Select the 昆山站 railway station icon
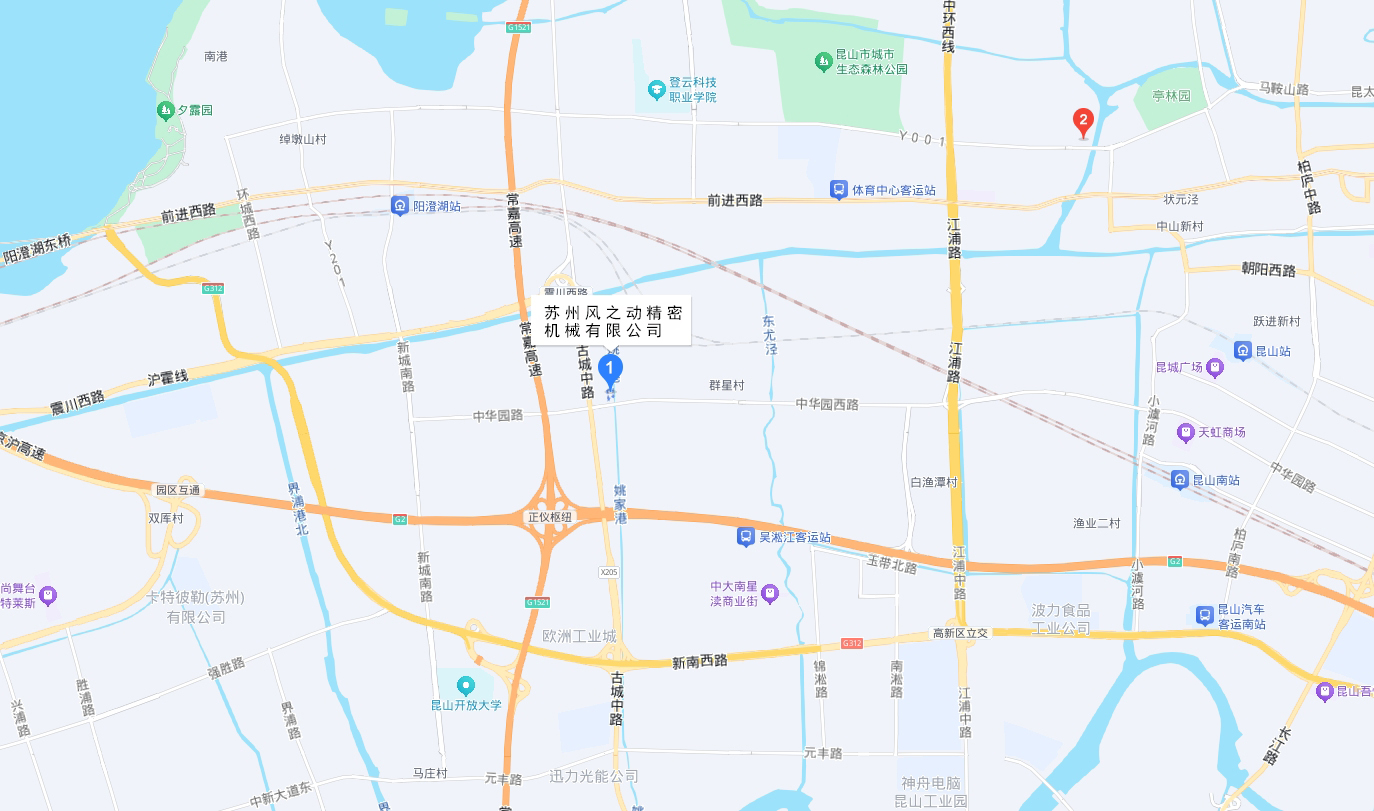Viewport: 1374px width, 811px height. click(x=1242, y=351)
